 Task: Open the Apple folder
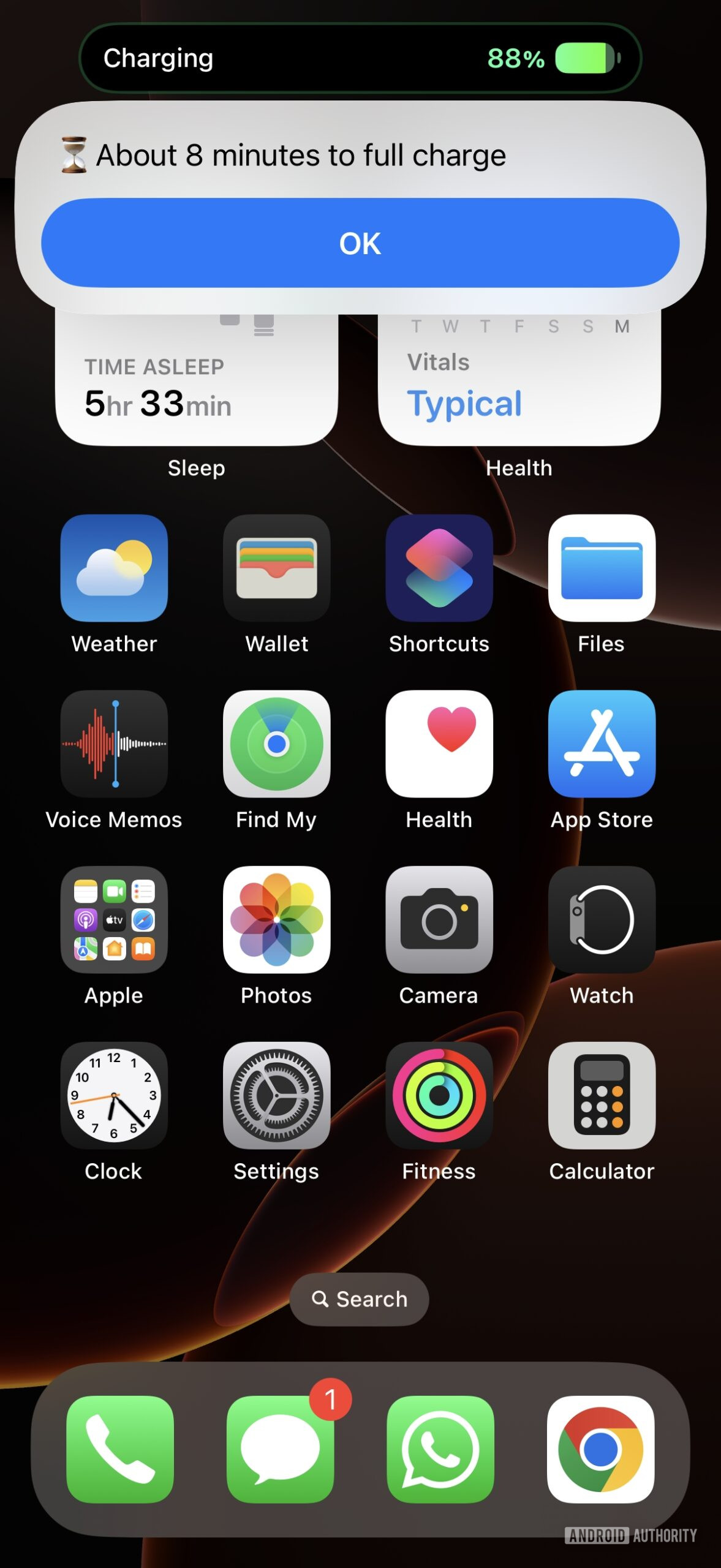pos(114,919)
